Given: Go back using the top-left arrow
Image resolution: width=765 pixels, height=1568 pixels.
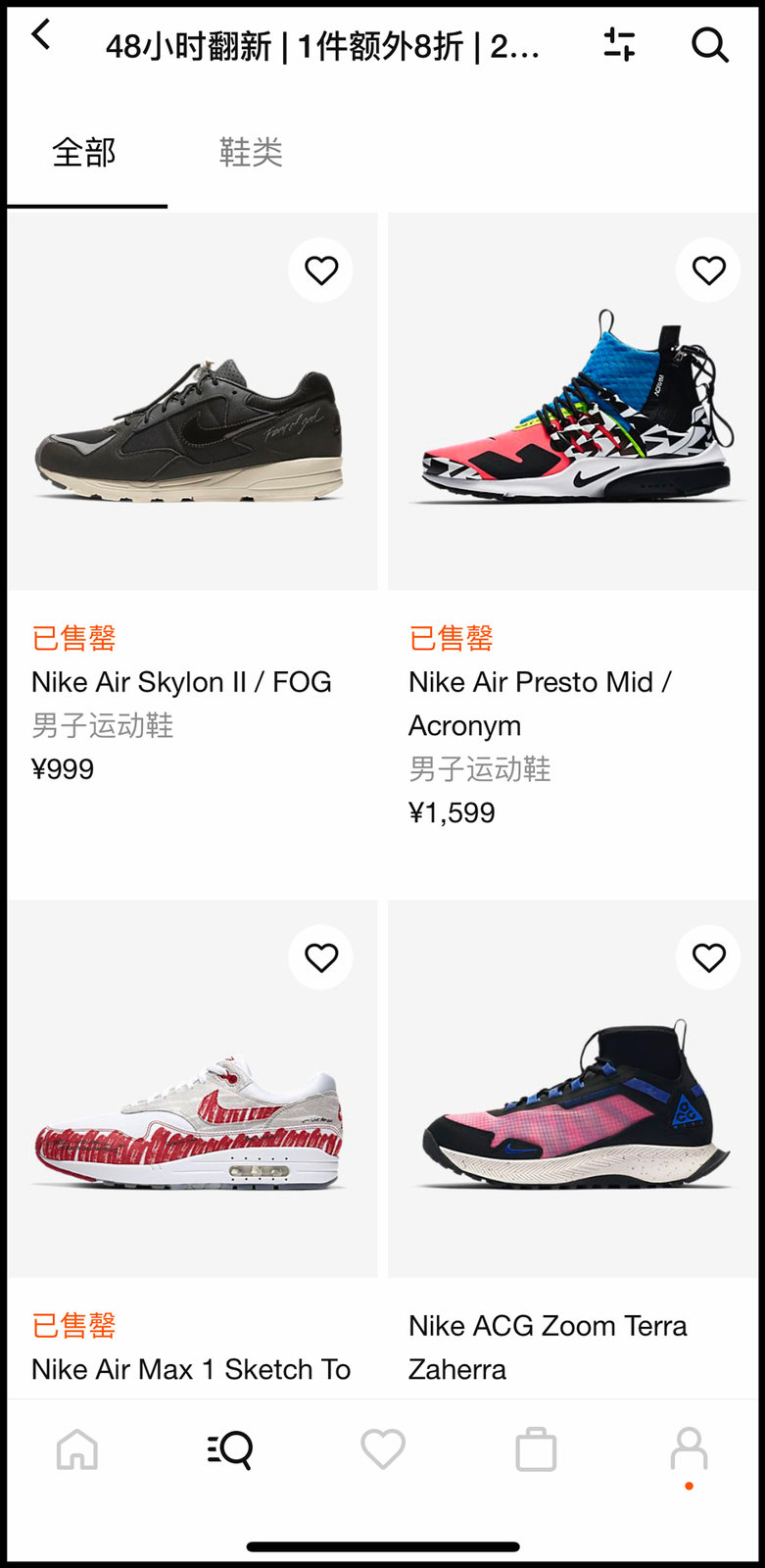Looking at the screenshot, I should pos(41,37).
